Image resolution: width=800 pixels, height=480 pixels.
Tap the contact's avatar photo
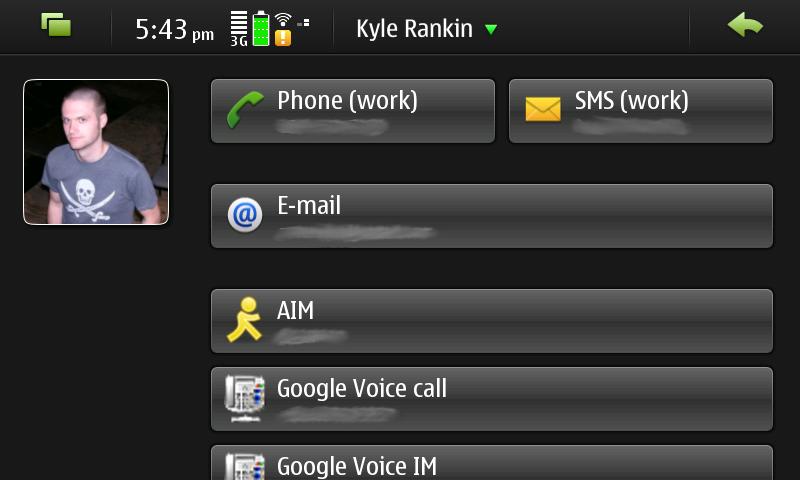[x=96, y=152]
